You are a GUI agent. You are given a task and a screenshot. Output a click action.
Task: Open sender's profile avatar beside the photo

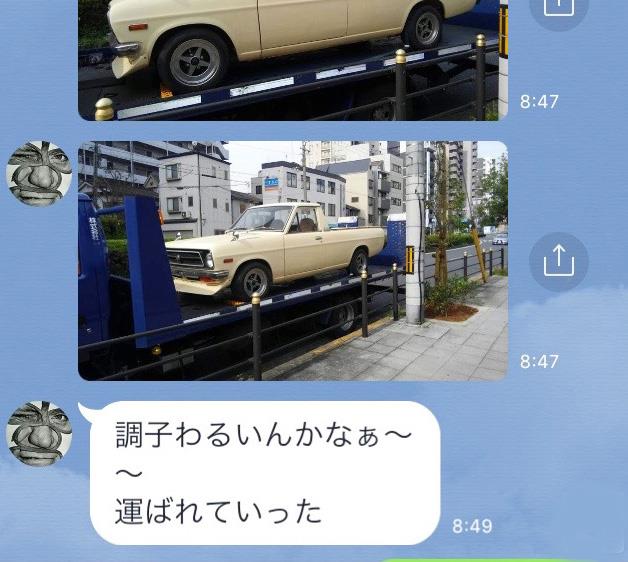(39, 174)
